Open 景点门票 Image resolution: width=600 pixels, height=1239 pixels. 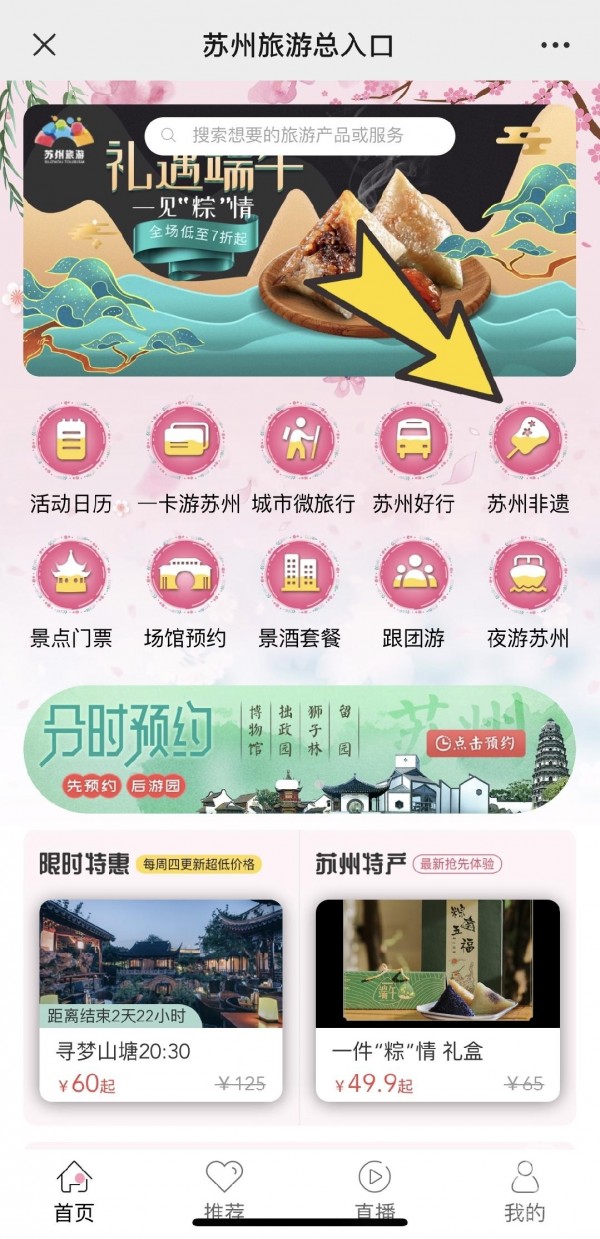(70, 577)
